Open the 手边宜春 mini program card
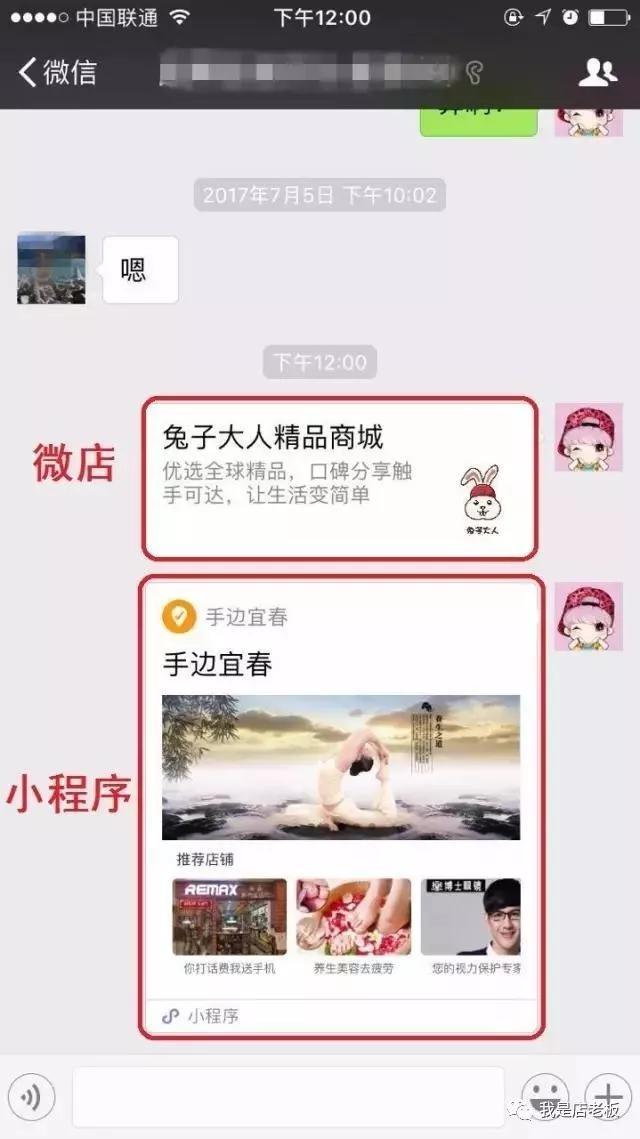The image size is (640, 1139). (x=341, y=806)
